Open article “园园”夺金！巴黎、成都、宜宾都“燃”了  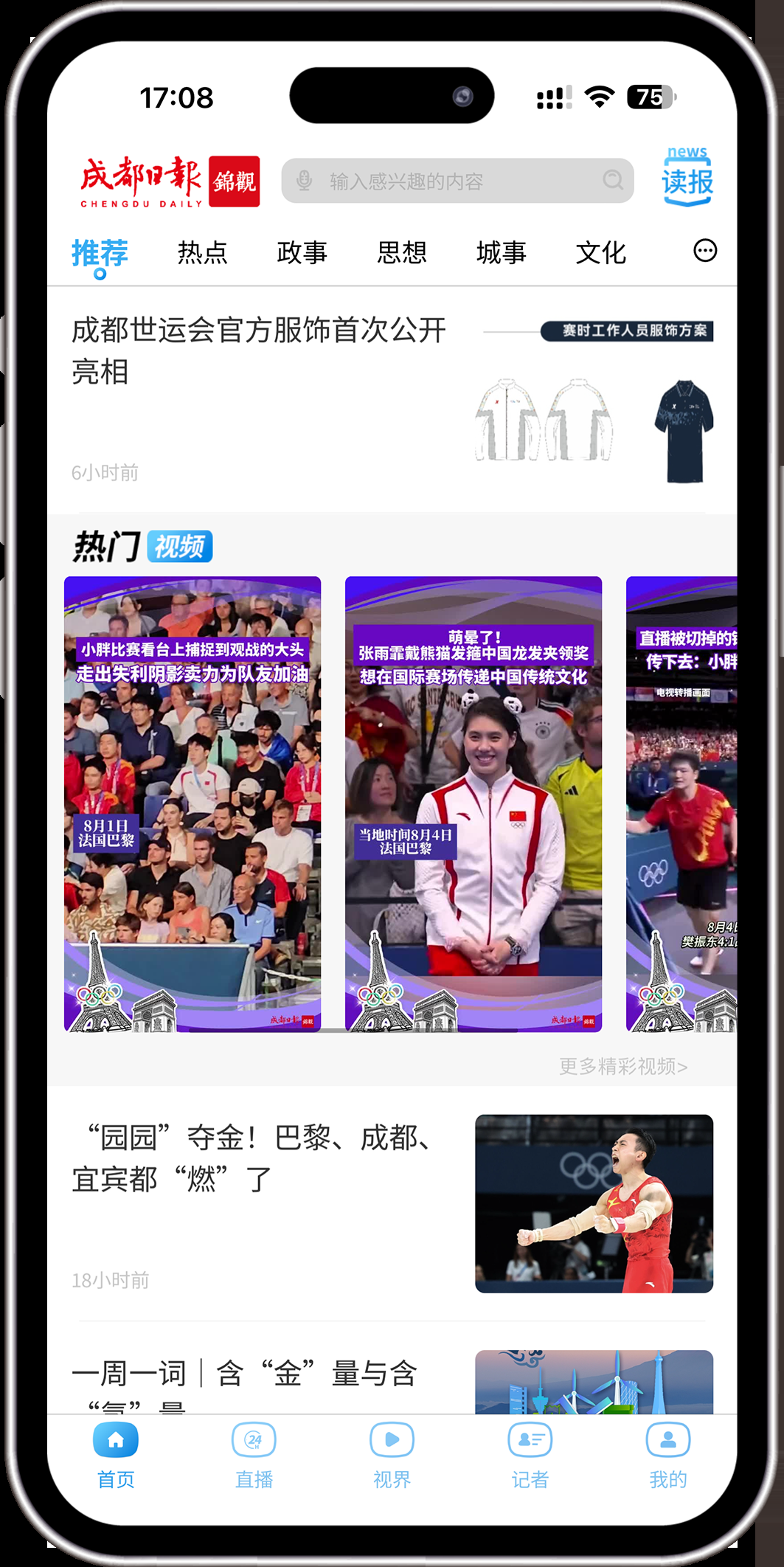392,1203
